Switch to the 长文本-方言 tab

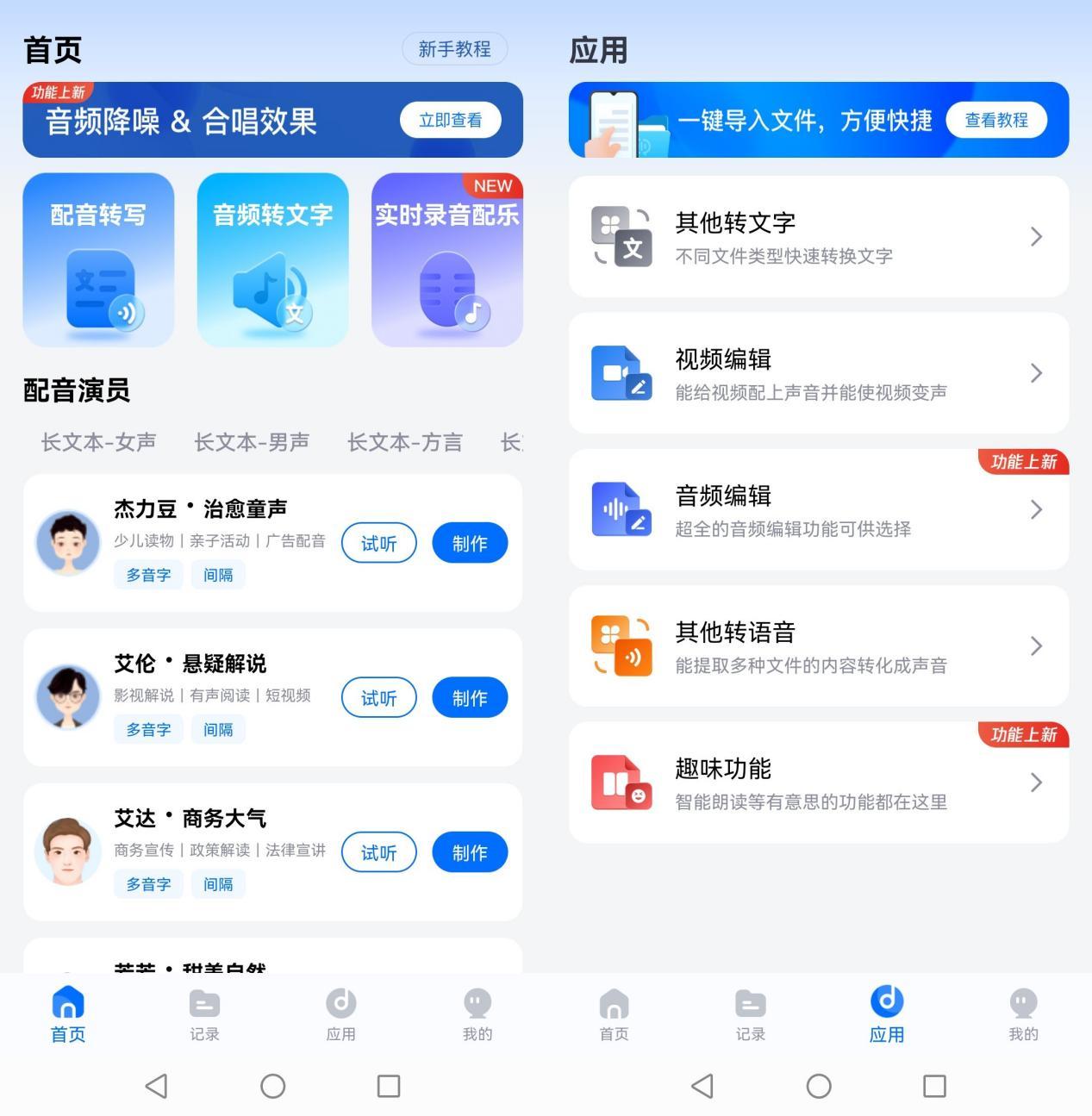404,442
